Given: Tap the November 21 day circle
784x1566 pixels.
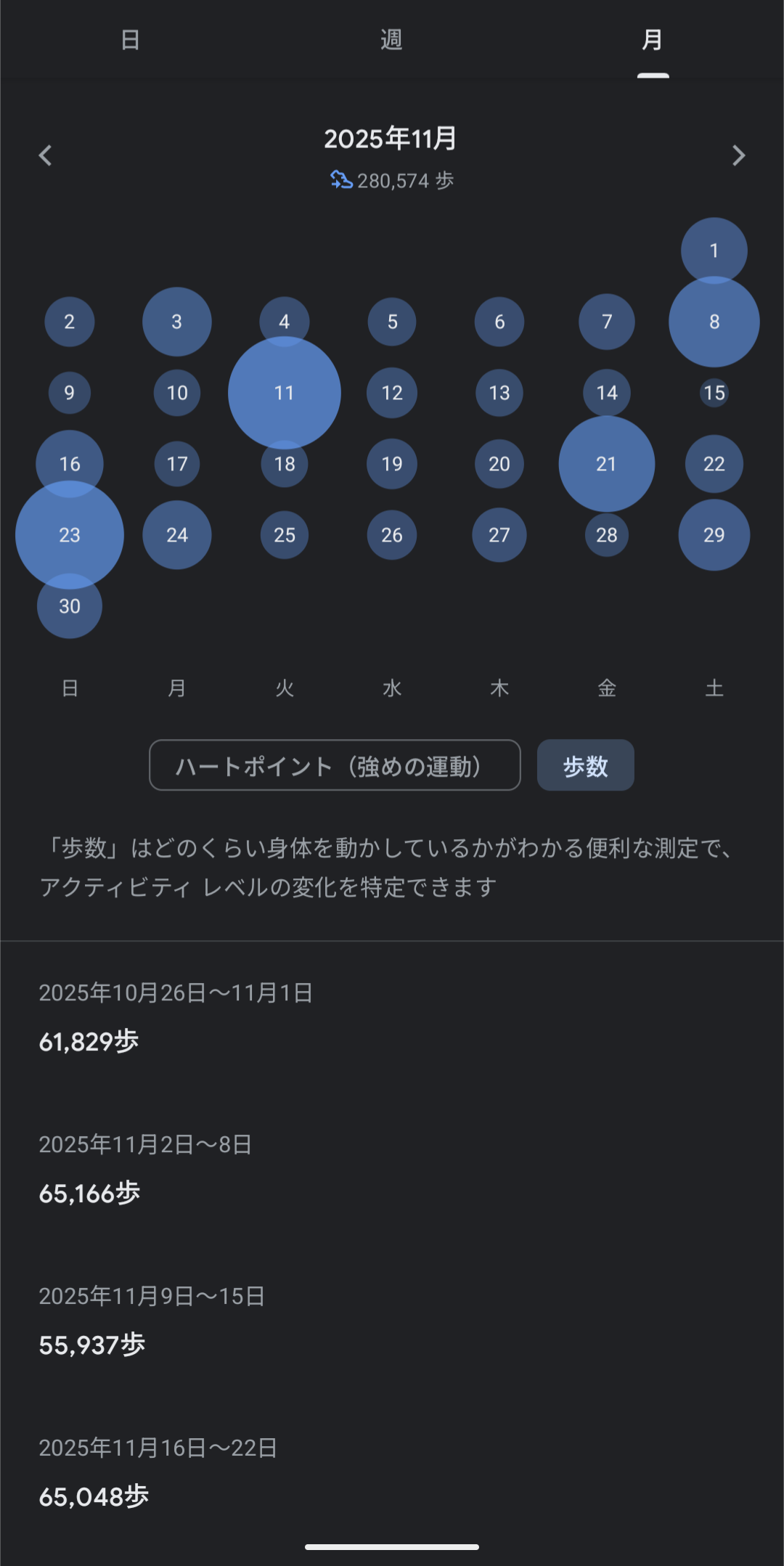Looking at the screenshot, I should coord(606,464).
